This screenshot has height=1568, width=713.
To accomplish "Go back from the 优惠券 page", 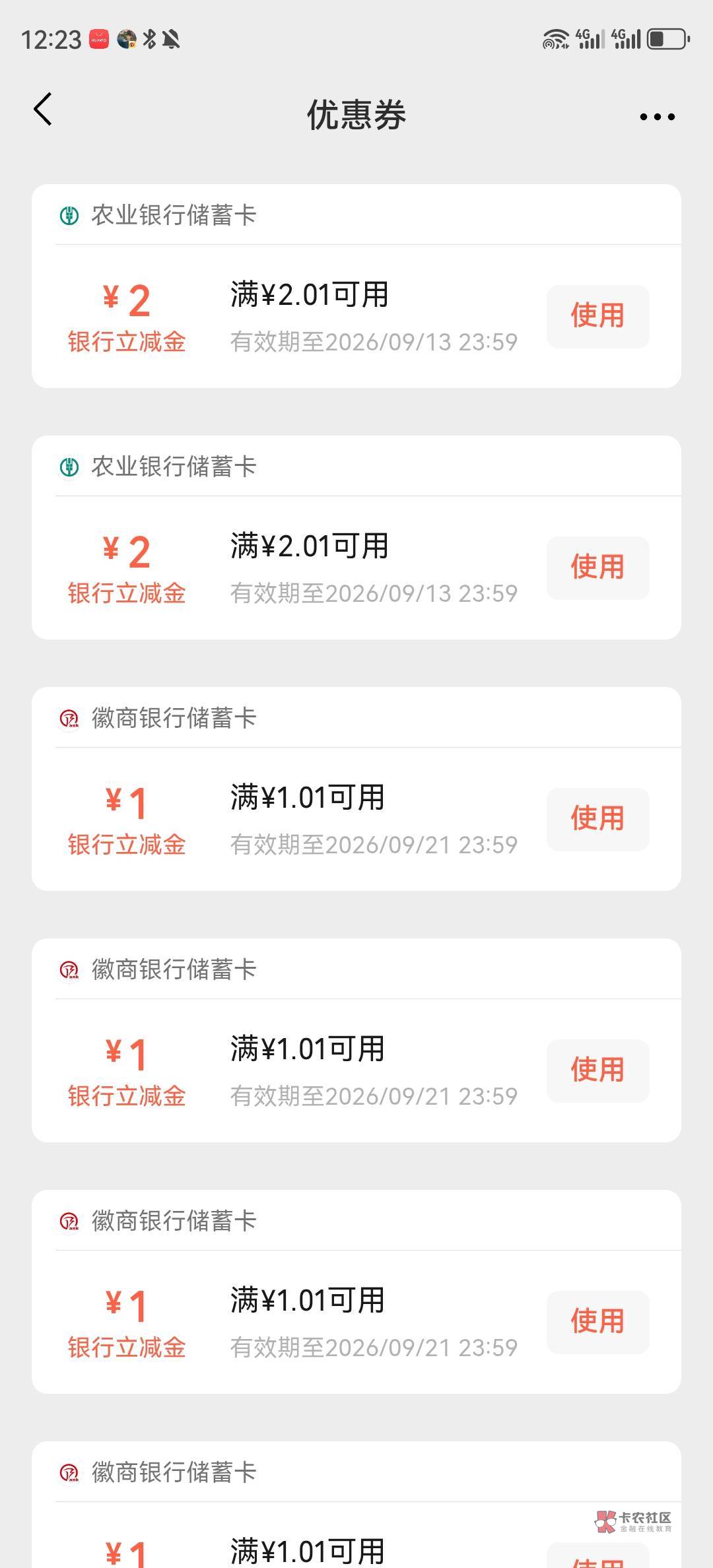I will point(43,110).
